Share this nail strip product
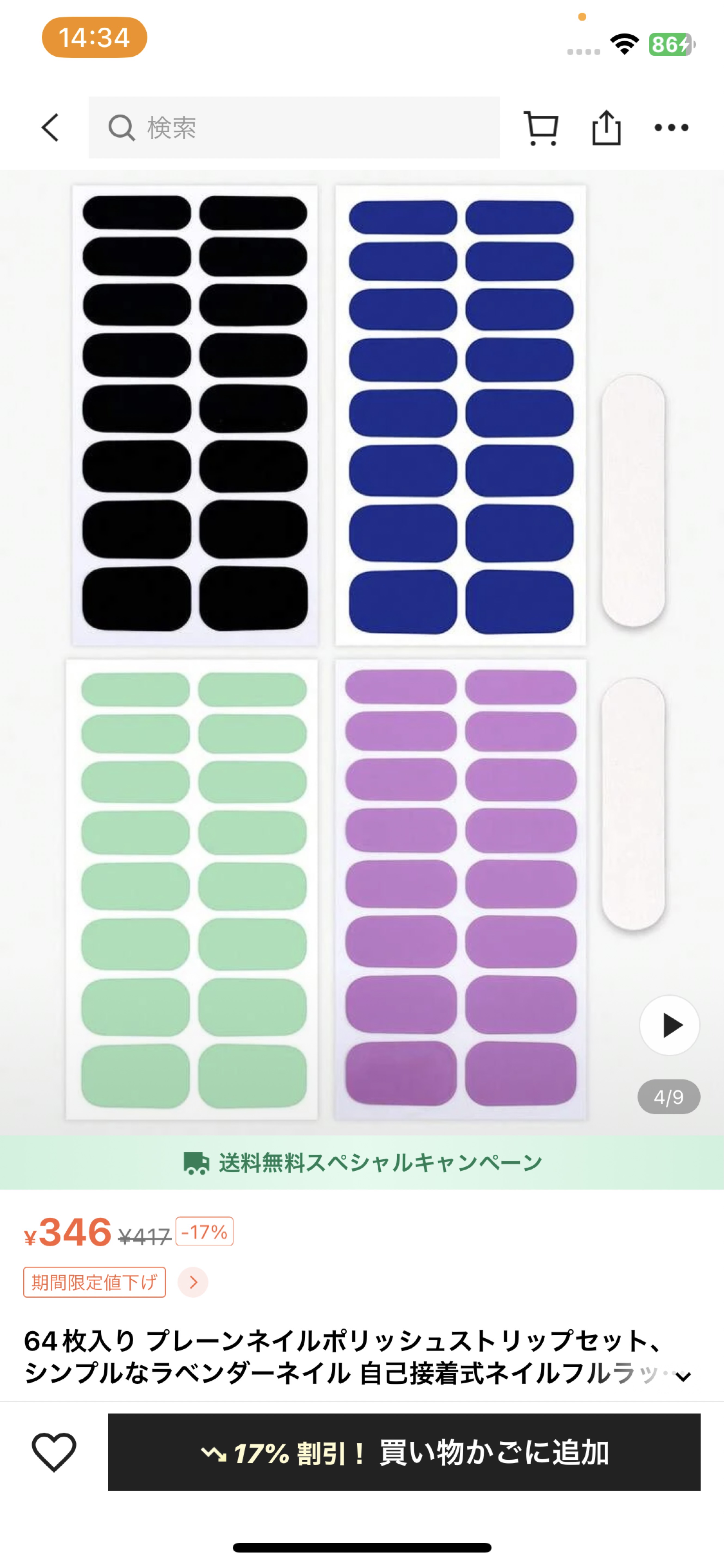Screen dimensions: 724x1568 606,128
